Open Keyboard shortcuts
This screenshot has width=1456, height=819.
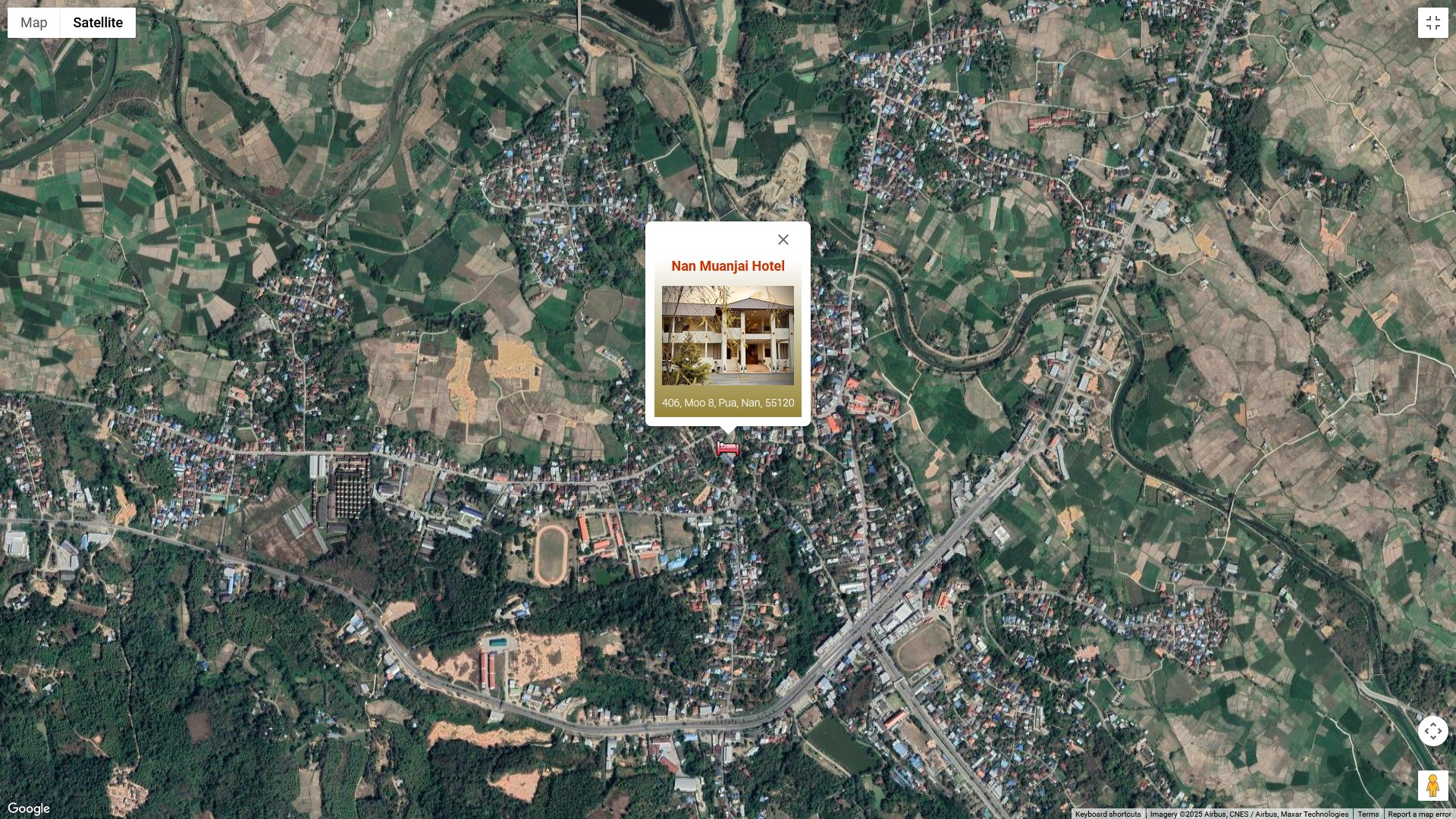(1107, 814)
